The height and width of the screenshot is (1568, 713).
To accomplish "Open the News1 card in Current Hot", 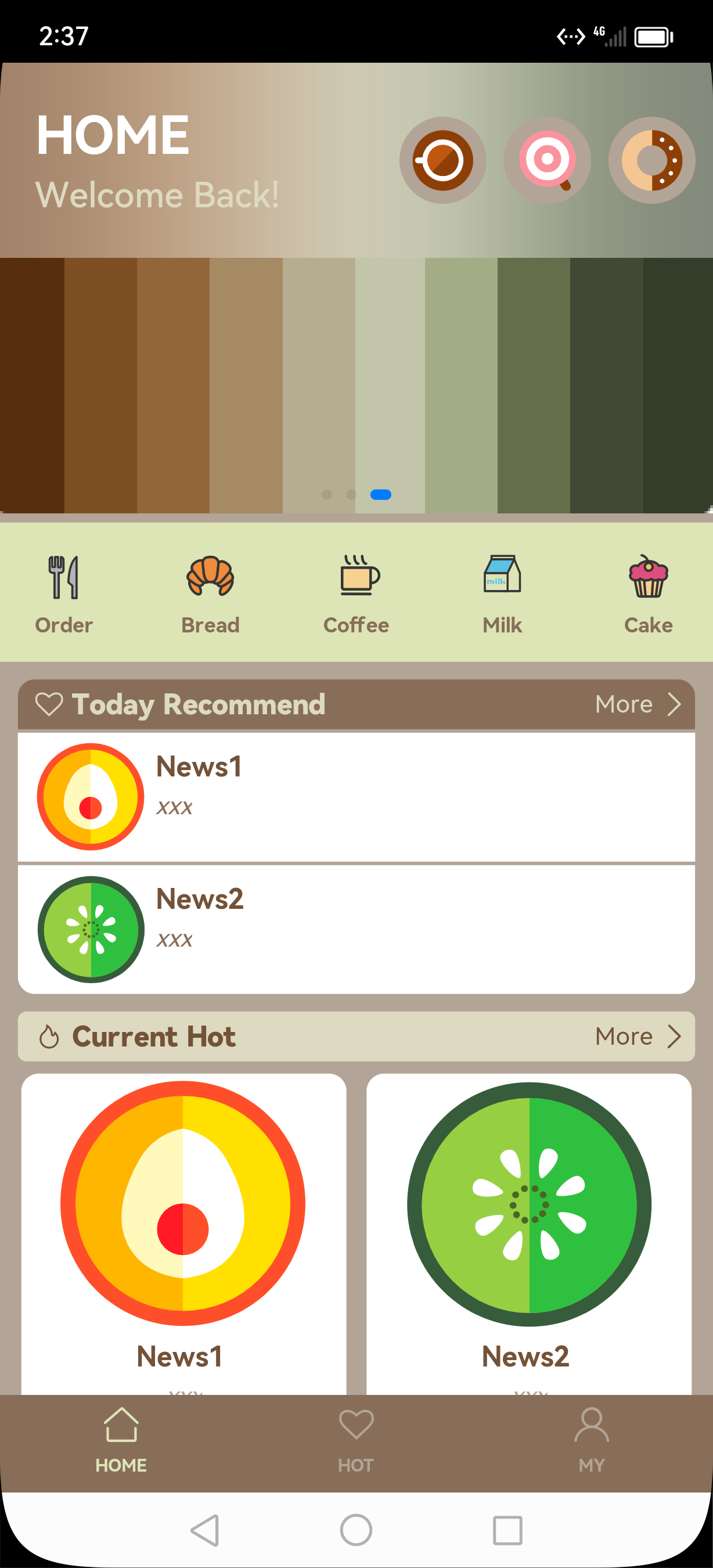I will [x=183, y=1234].
